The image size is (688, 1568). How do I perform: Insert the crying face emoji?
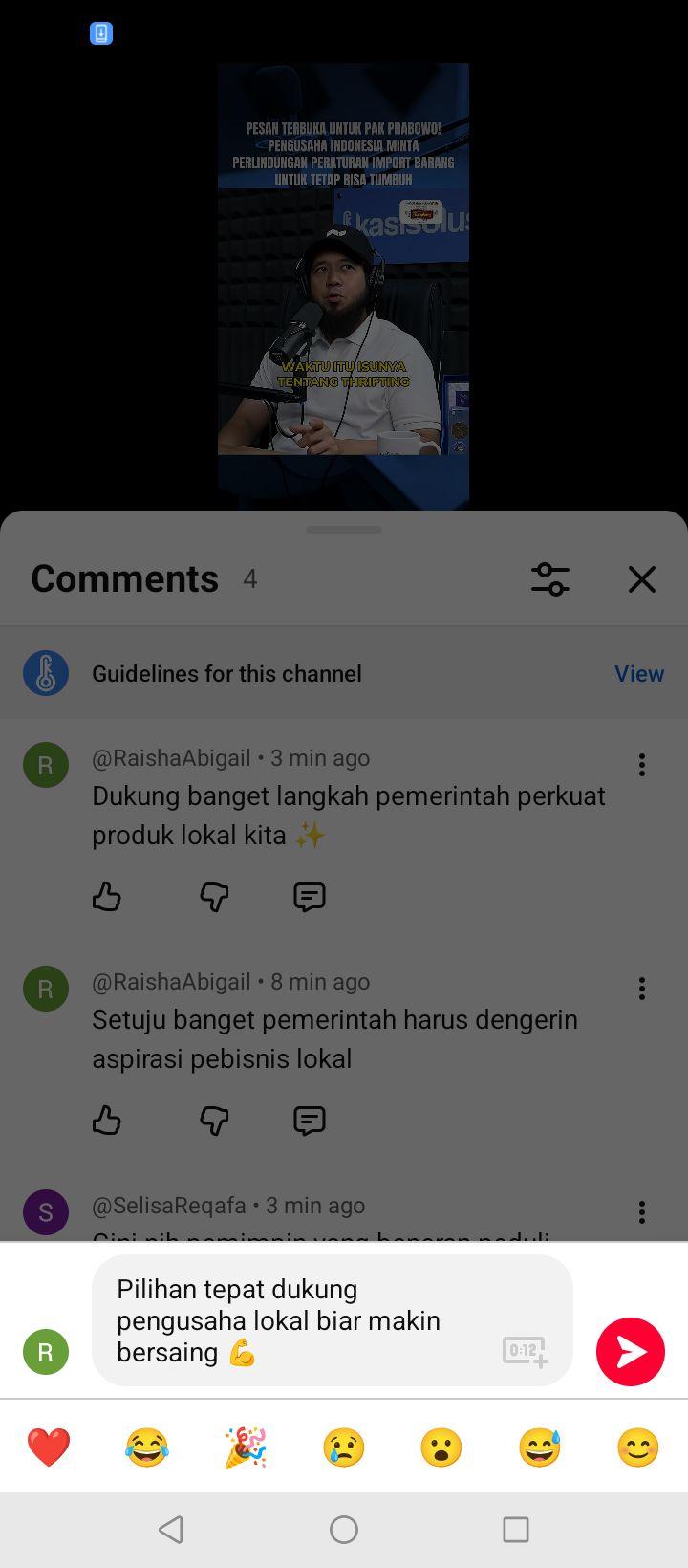coord(344,1448)
